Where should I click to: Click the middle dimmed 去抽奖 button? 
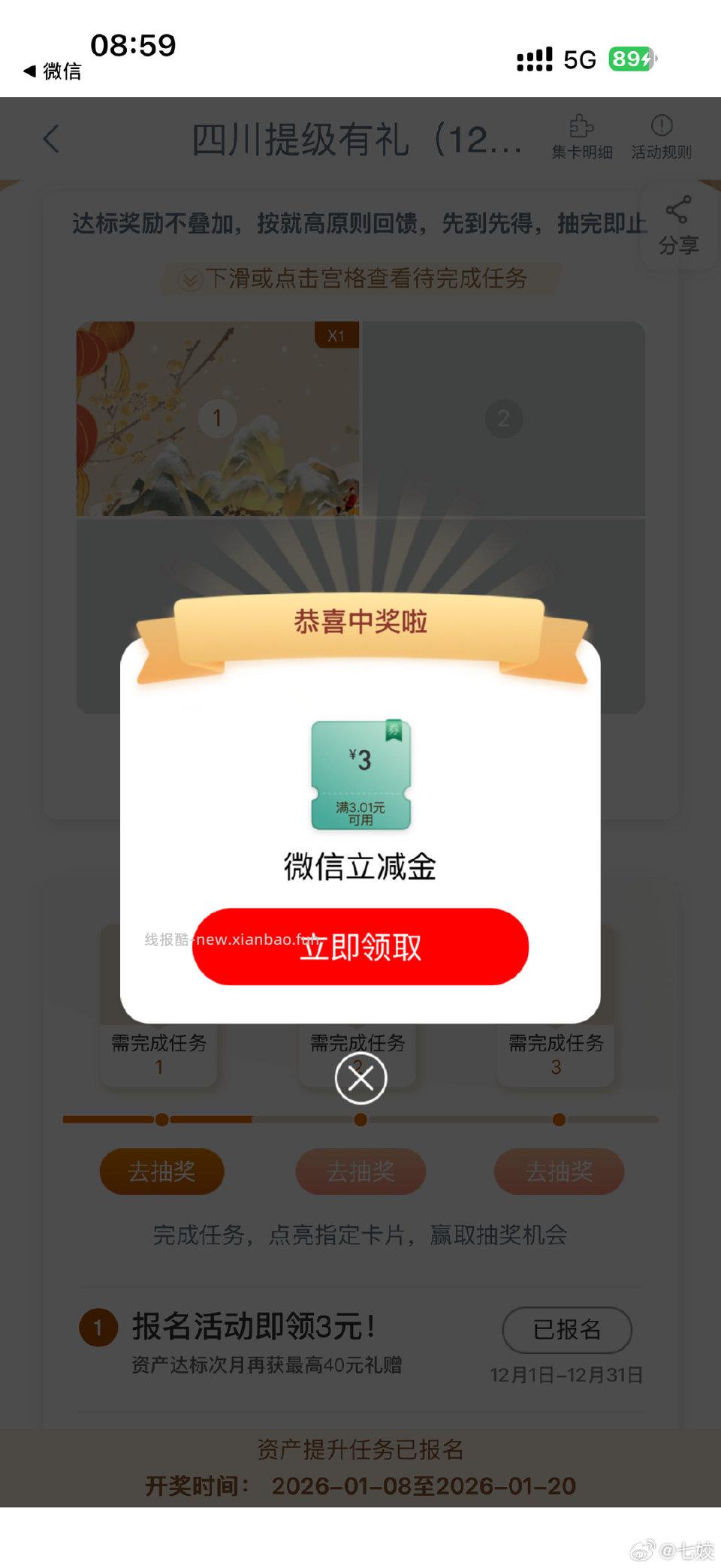coord(360,1171)
